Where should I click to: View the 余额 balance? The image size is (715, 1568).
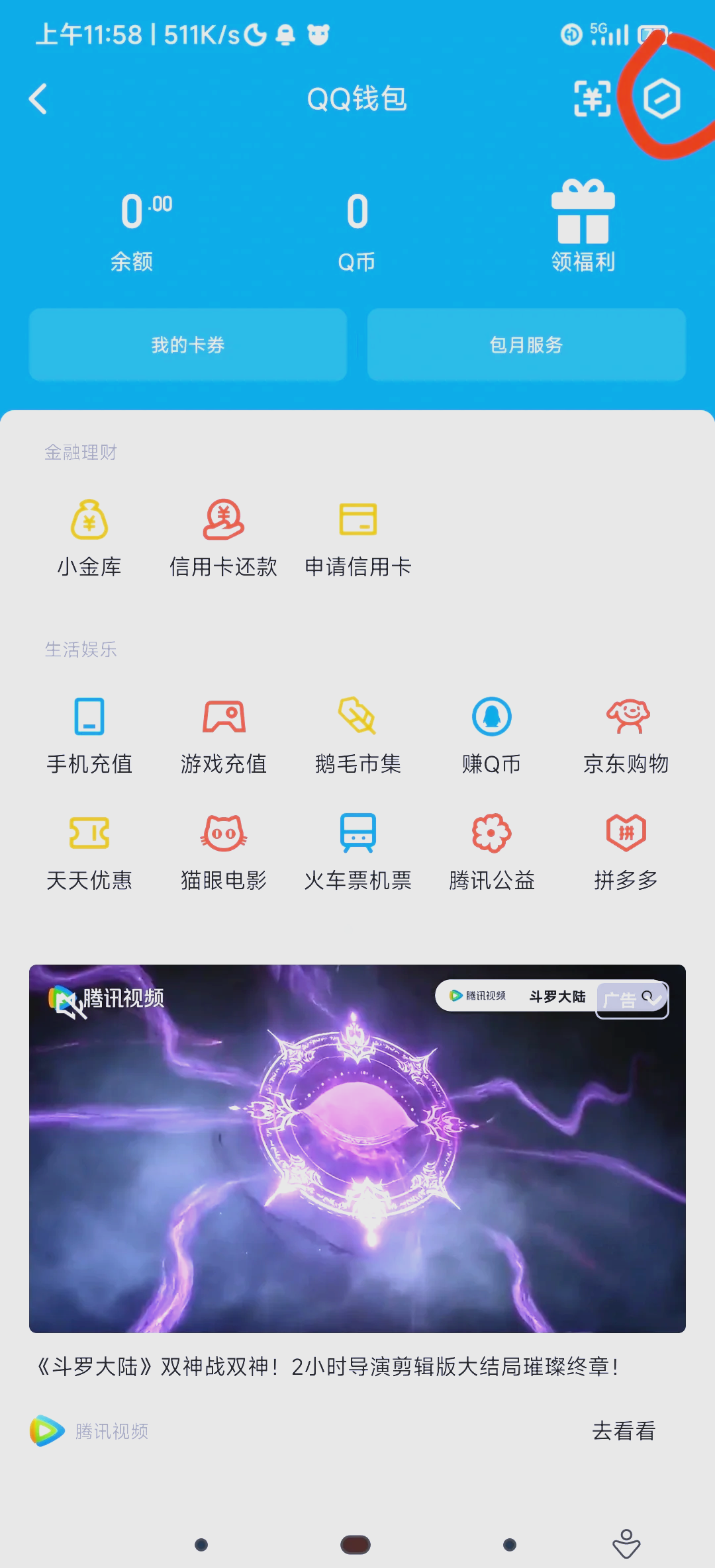coord(132,228)
